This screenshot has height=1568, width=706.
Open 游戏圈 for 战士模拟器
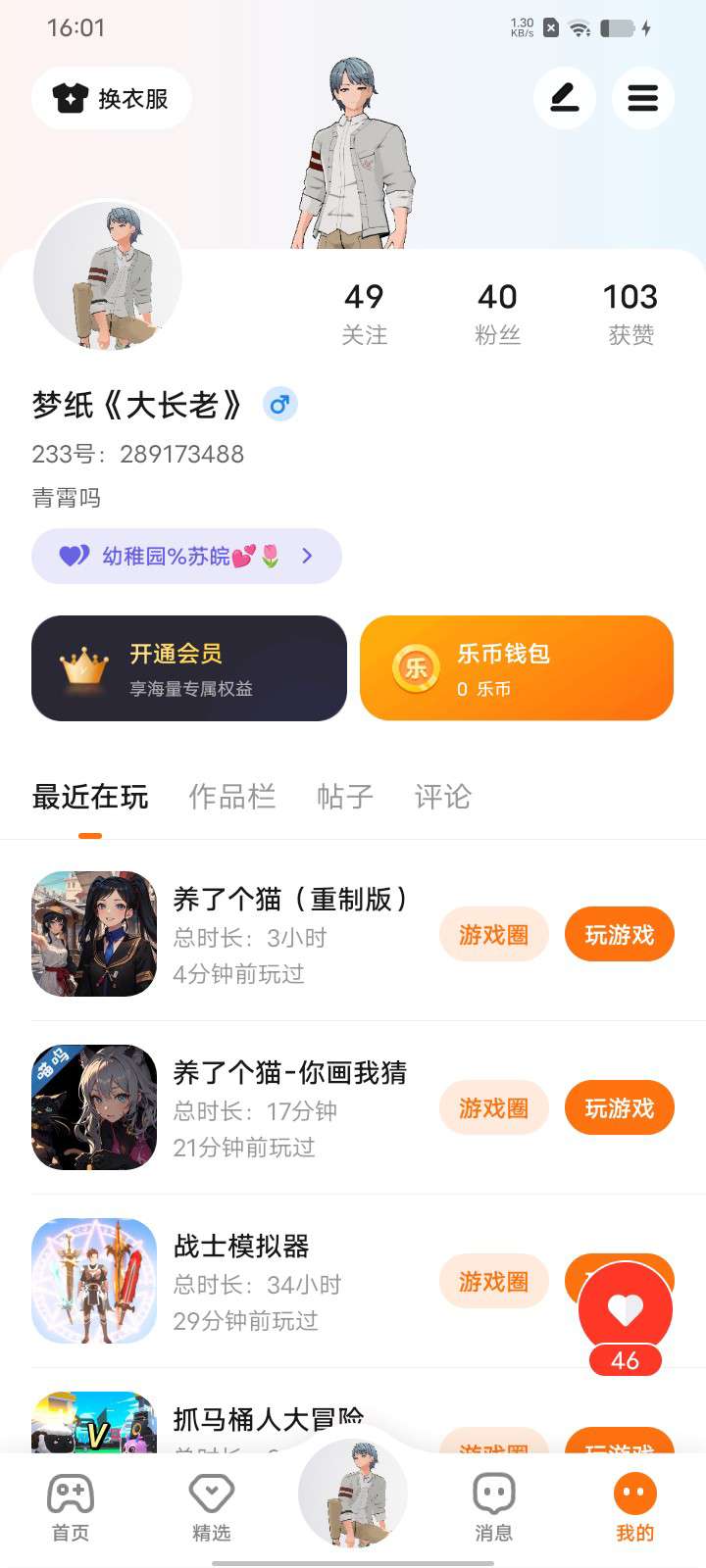pyautogui.click(x=493, y=1282)
